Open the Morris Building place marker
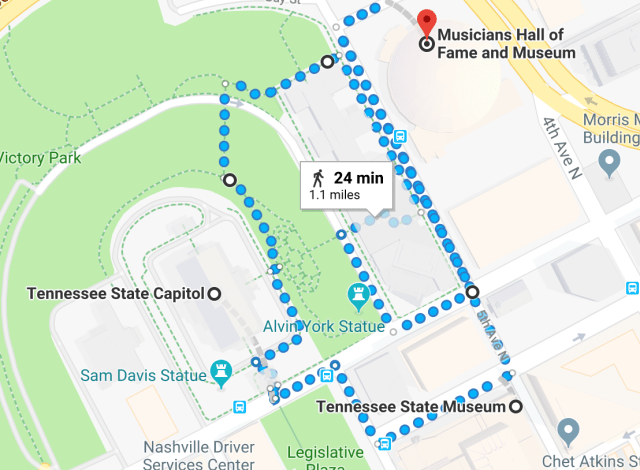 tap(609, 160)
